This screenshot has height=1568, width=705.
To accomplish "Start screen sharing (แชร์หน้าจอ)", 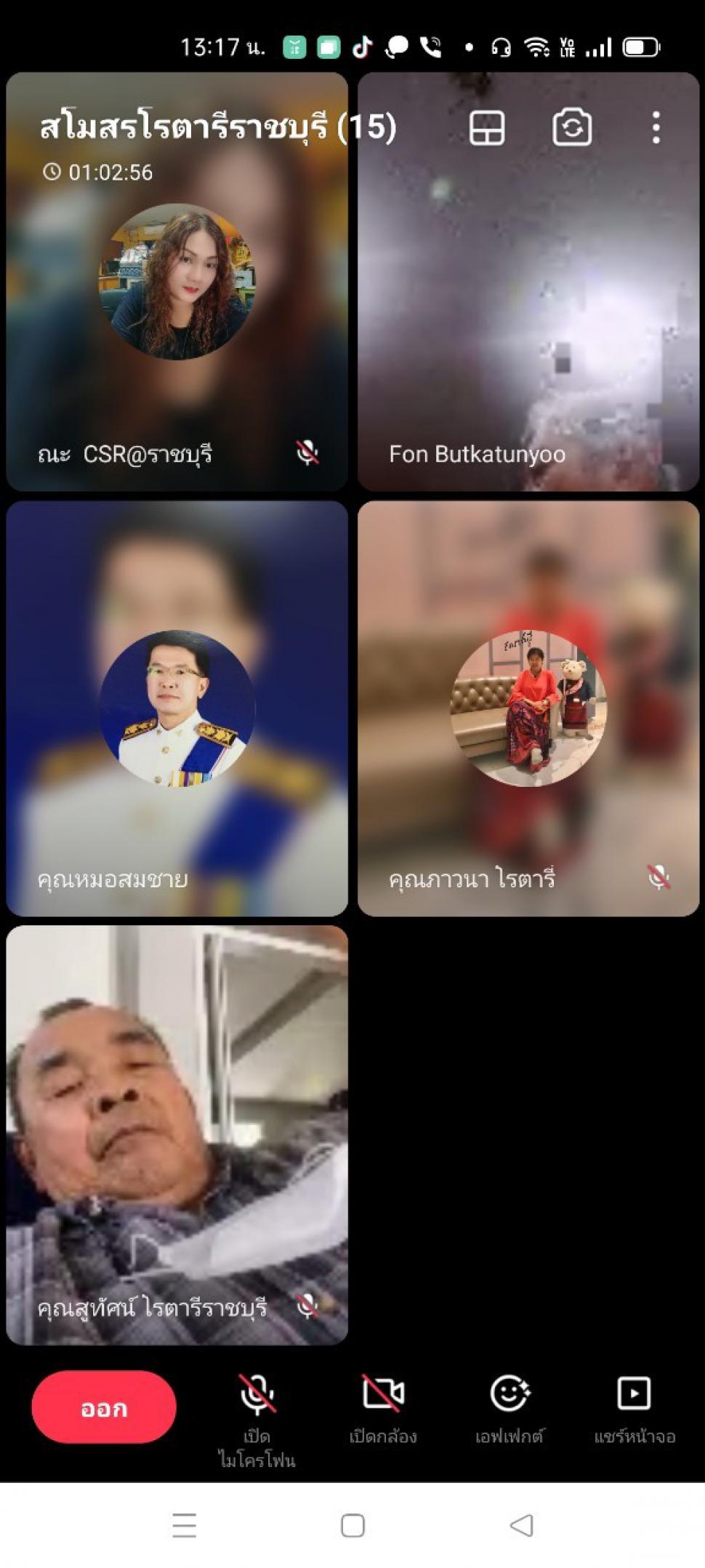I will pos(634,1409).
